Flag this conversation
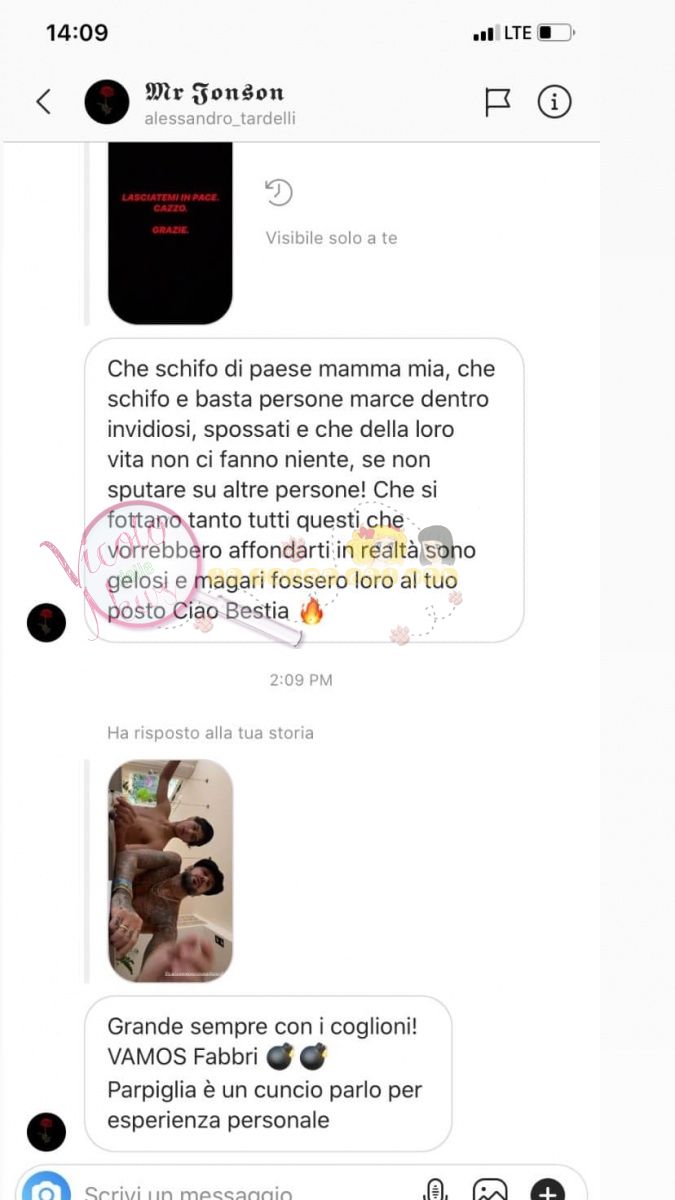The height and width of the screenshot is (1200, 675). [497, 101]
